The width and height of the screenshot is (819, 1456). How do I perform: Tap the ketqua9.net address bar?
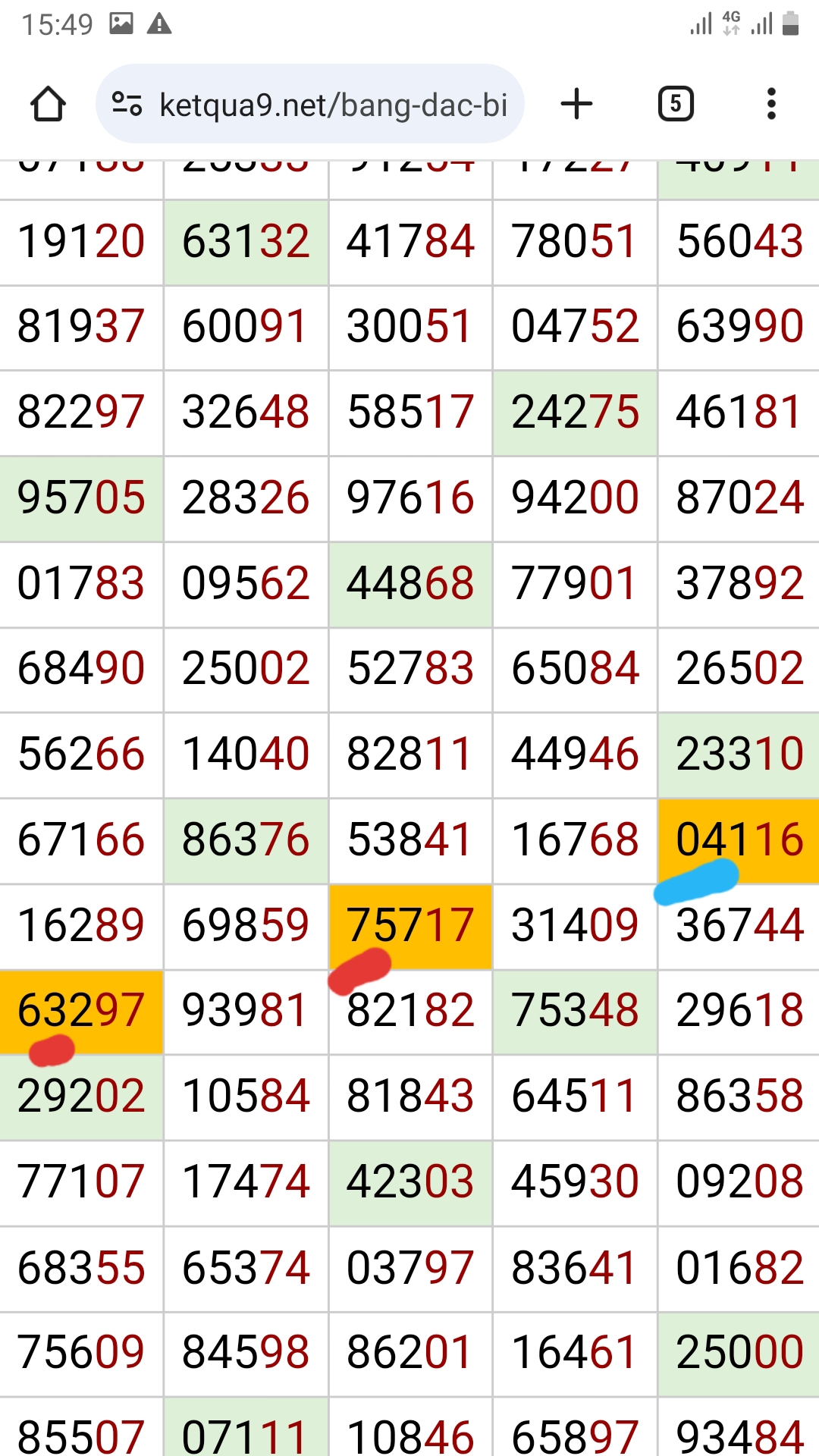[x=310, y=104]
